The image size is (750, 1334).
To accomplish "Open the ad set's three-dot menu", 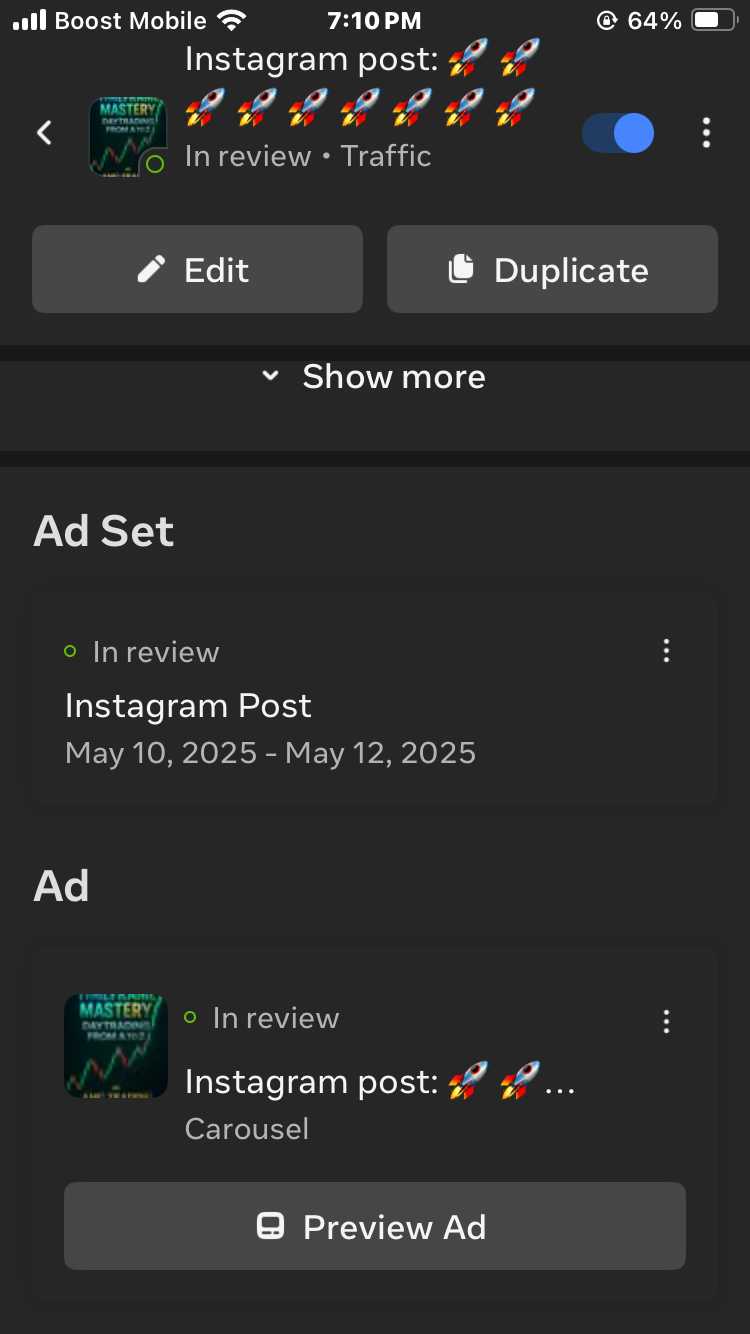I will click(x=666, y=651).
